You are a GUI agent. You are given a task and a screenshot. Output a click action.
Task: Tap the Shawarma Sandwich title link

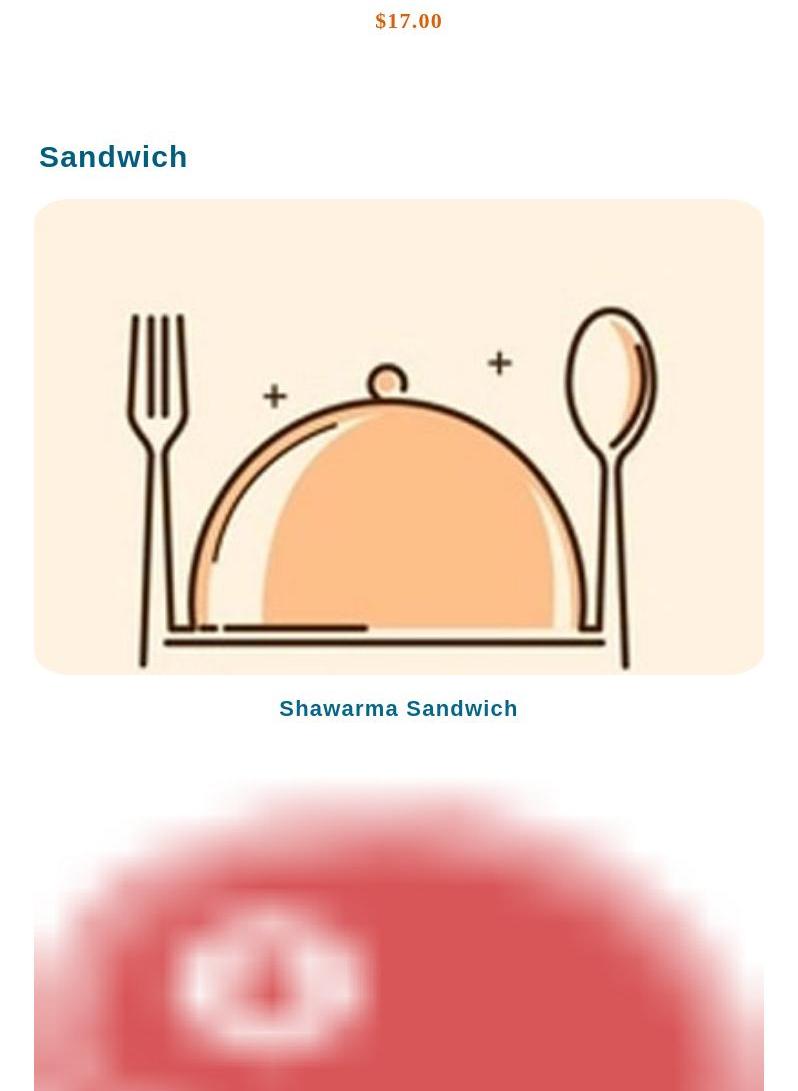(398, 709)
